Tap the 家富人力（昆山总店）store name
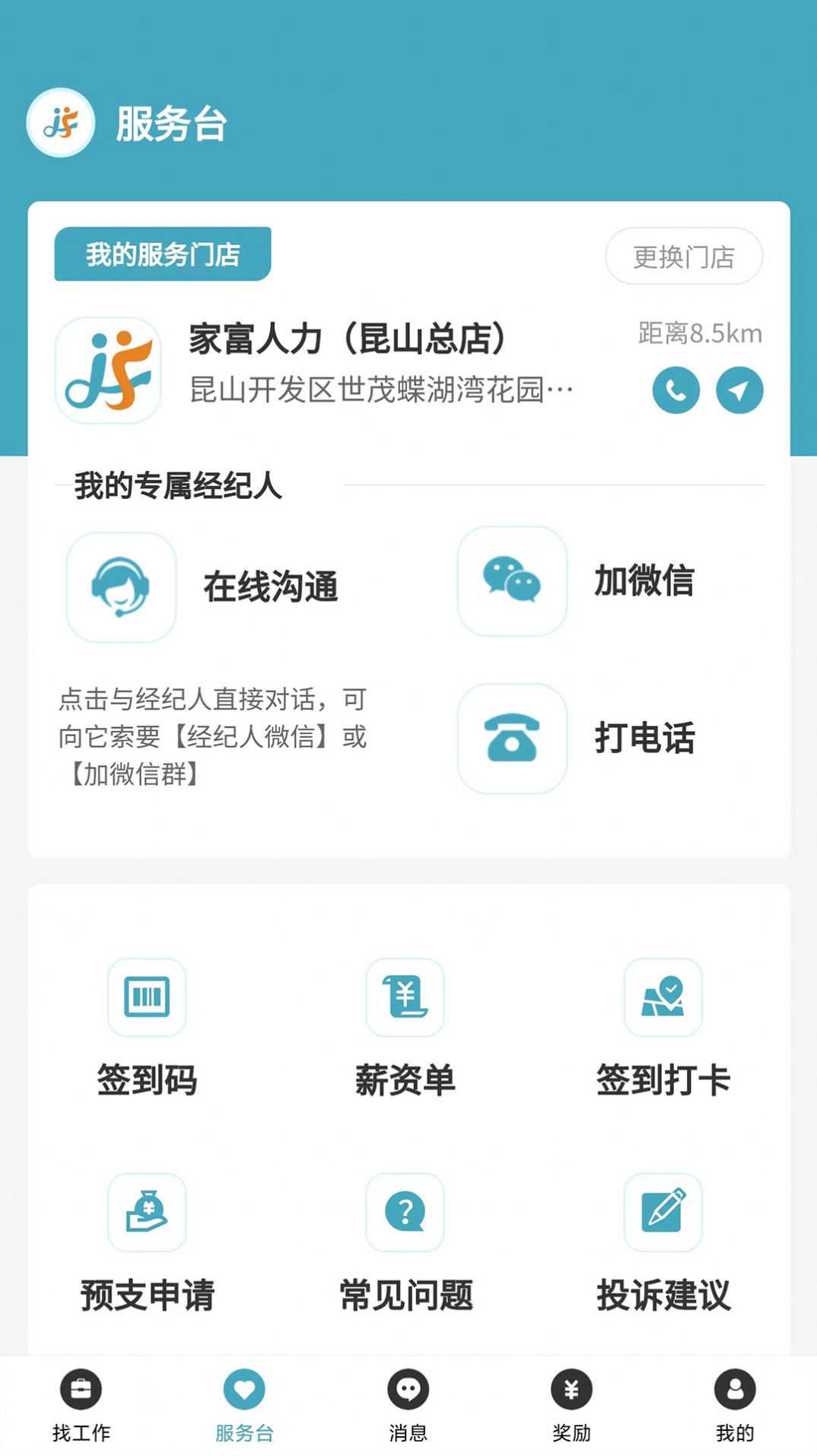 [x=346, y=340]
